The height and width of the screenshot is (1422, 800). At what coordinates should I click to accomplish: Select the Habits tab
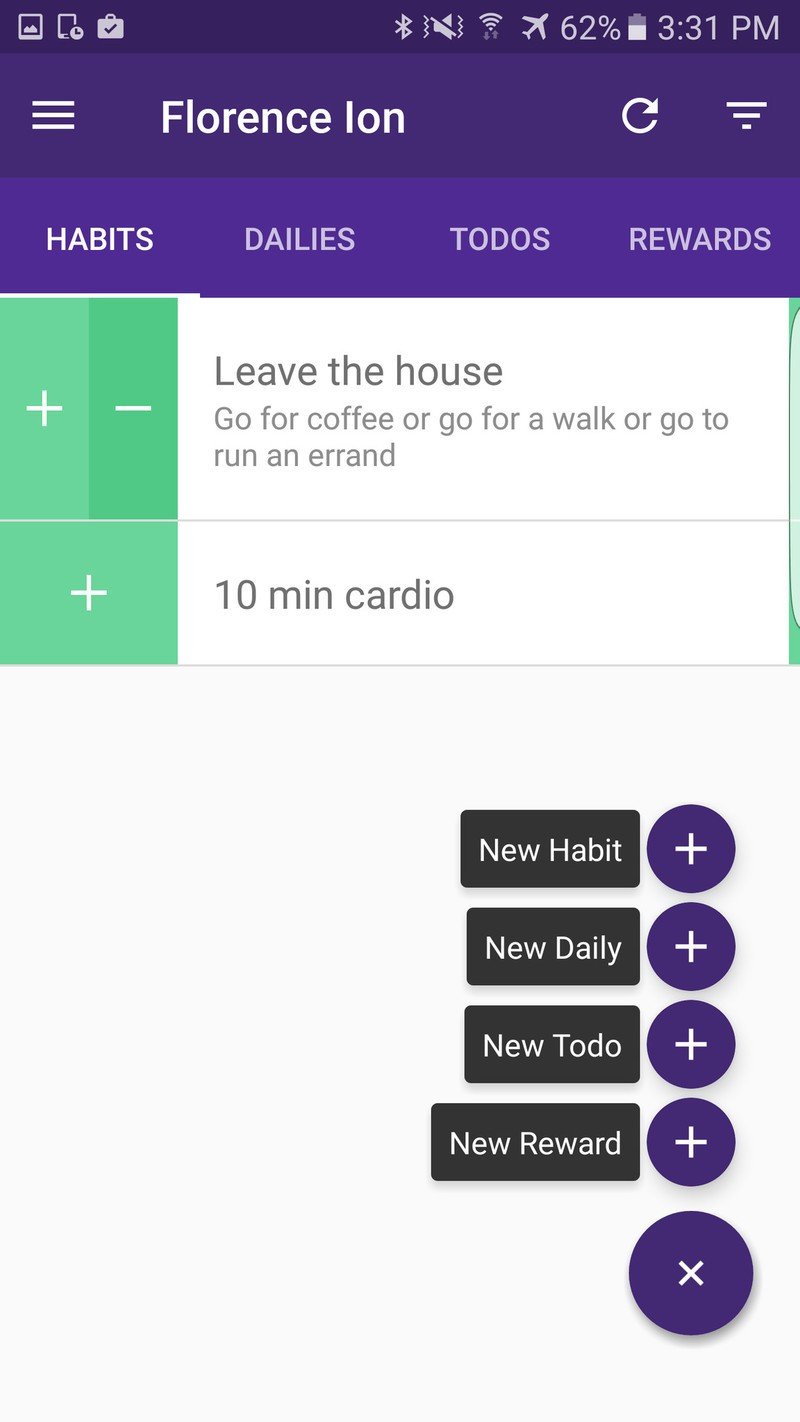click(100, 239)
